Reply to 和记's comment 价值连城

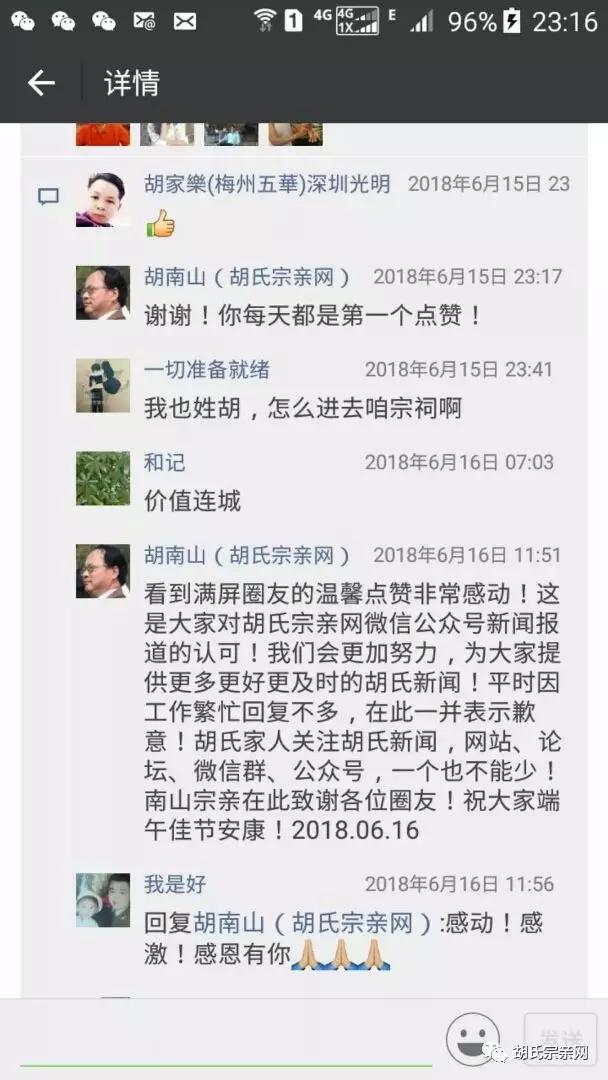click(193, 501)
